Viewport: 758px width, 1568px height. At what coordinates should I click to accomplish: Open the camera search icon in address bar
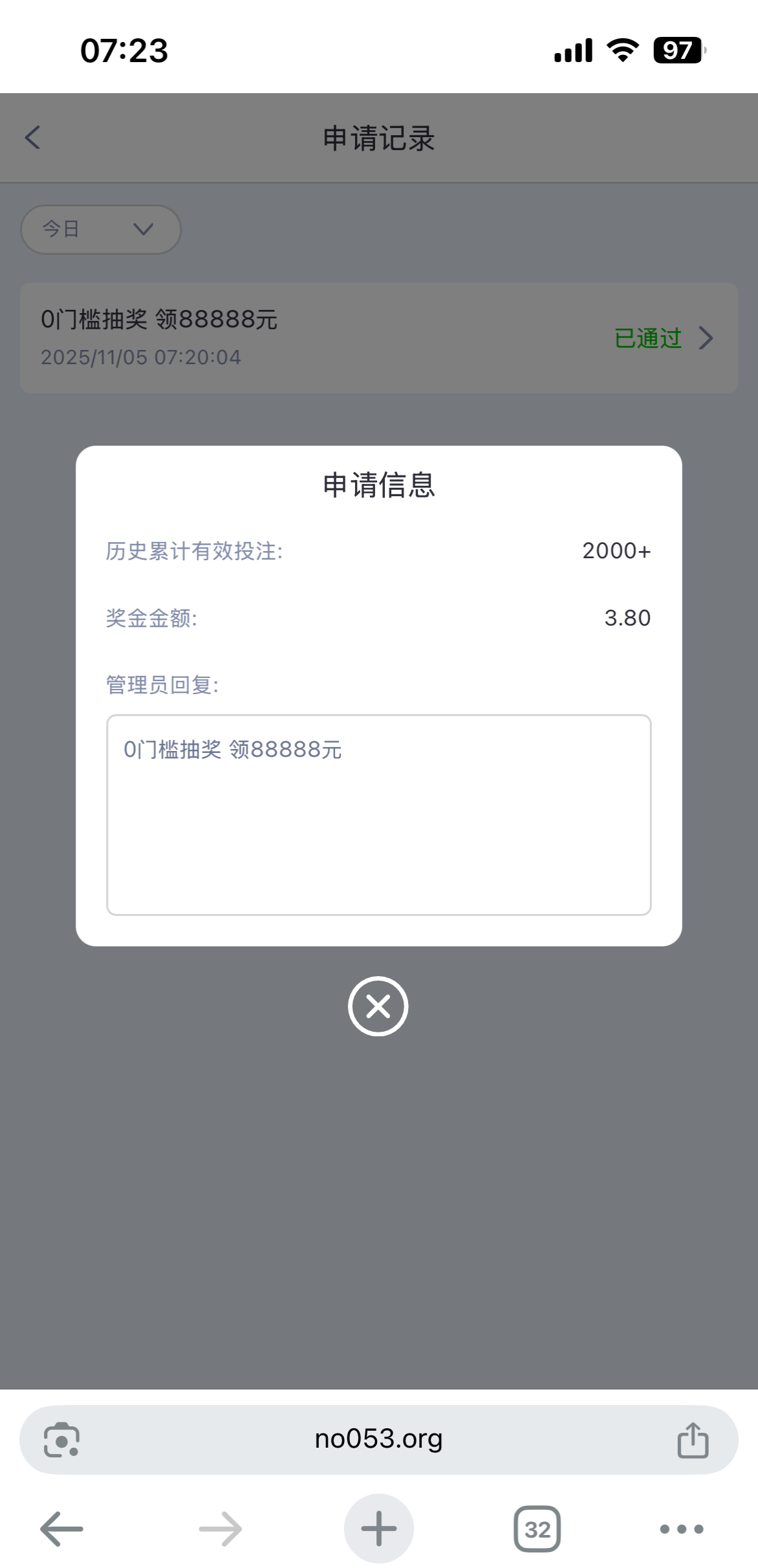pos(61,1440)
